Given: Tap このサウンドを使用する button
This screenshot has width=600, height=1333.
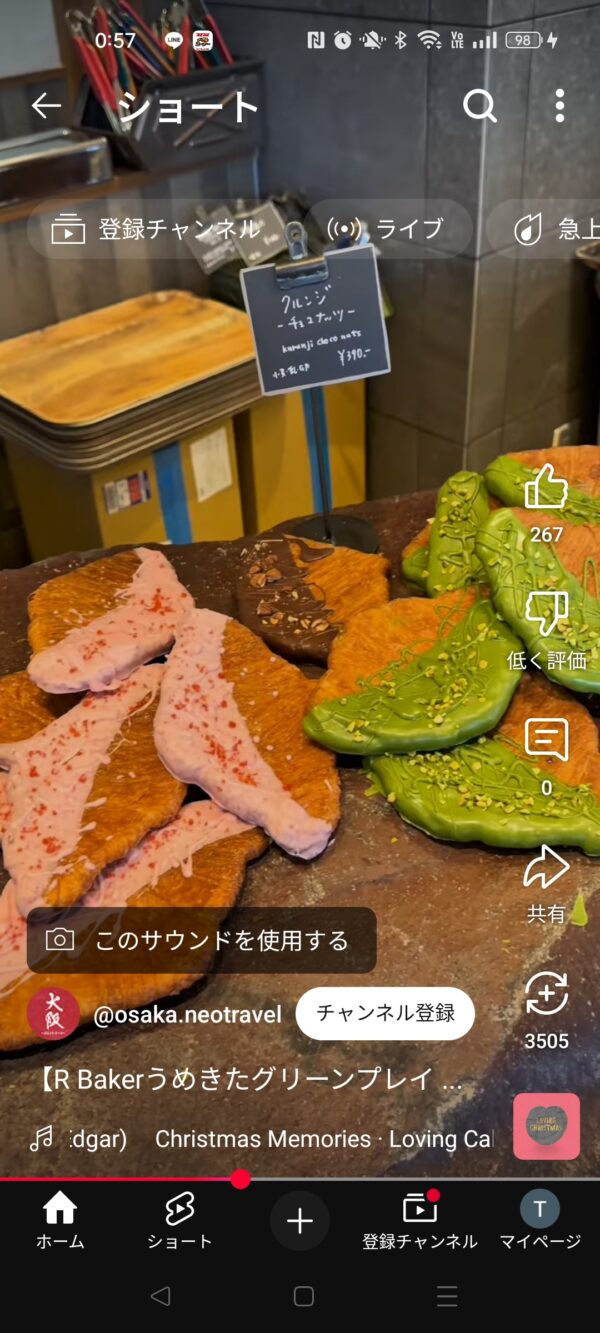Looking at the screenshot, I should 201,940.
